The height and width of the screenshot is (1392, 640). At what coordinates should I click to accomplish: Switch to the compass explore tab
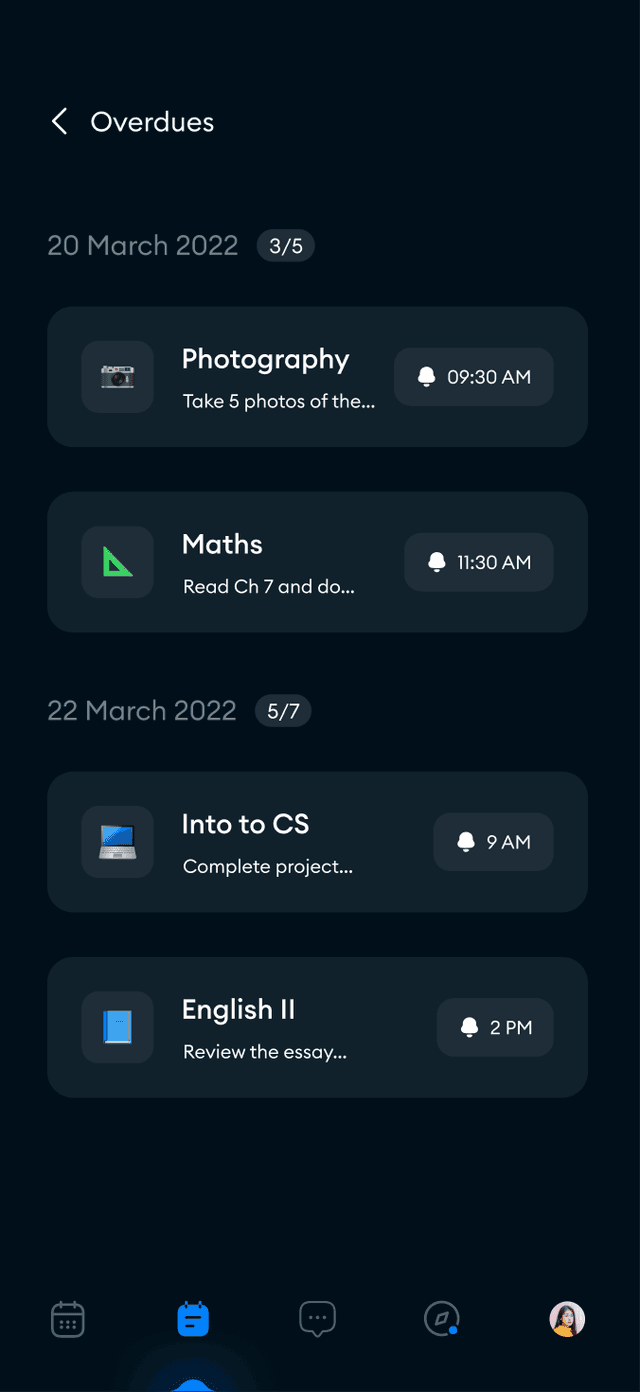(441, 1319)
